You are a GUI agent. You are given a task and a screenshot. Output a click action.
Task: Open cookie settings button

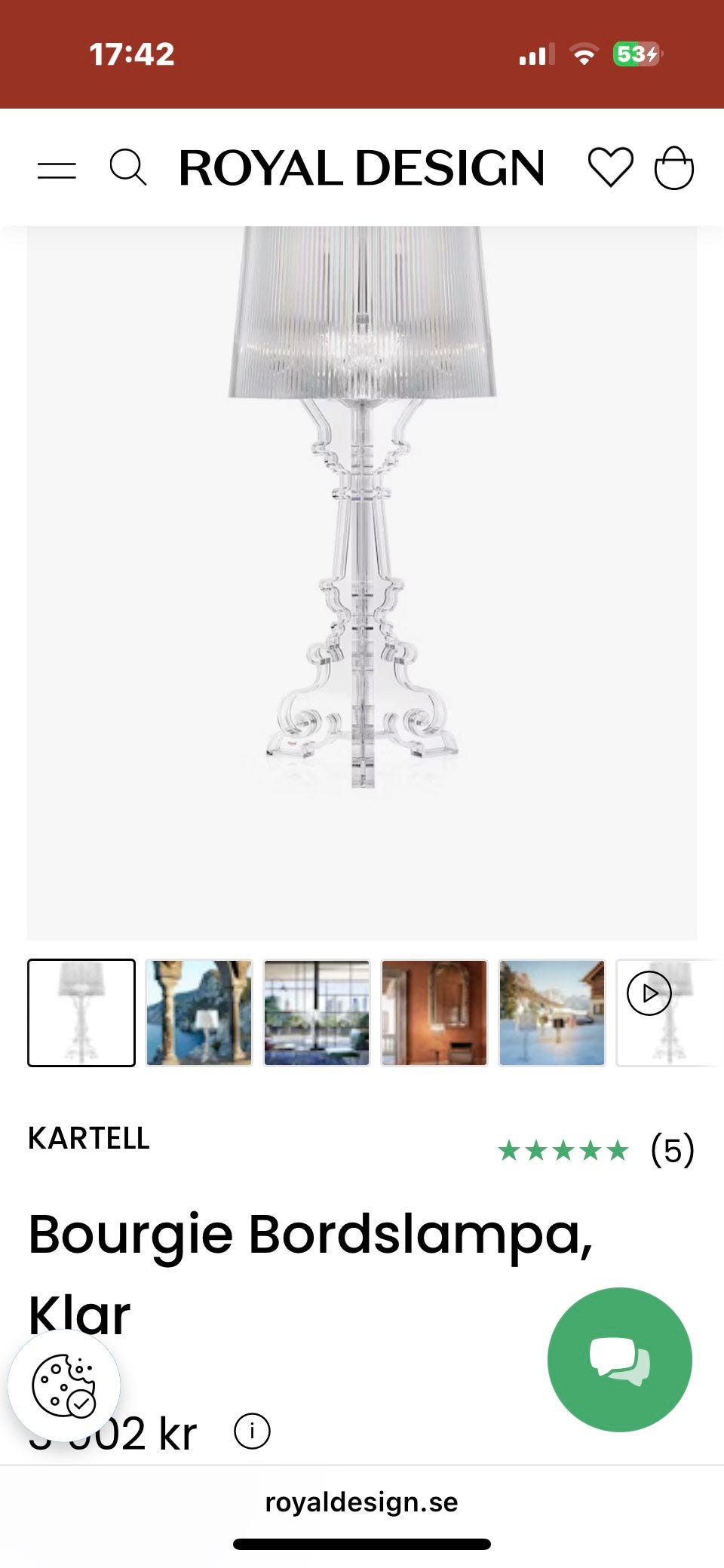64,1385
